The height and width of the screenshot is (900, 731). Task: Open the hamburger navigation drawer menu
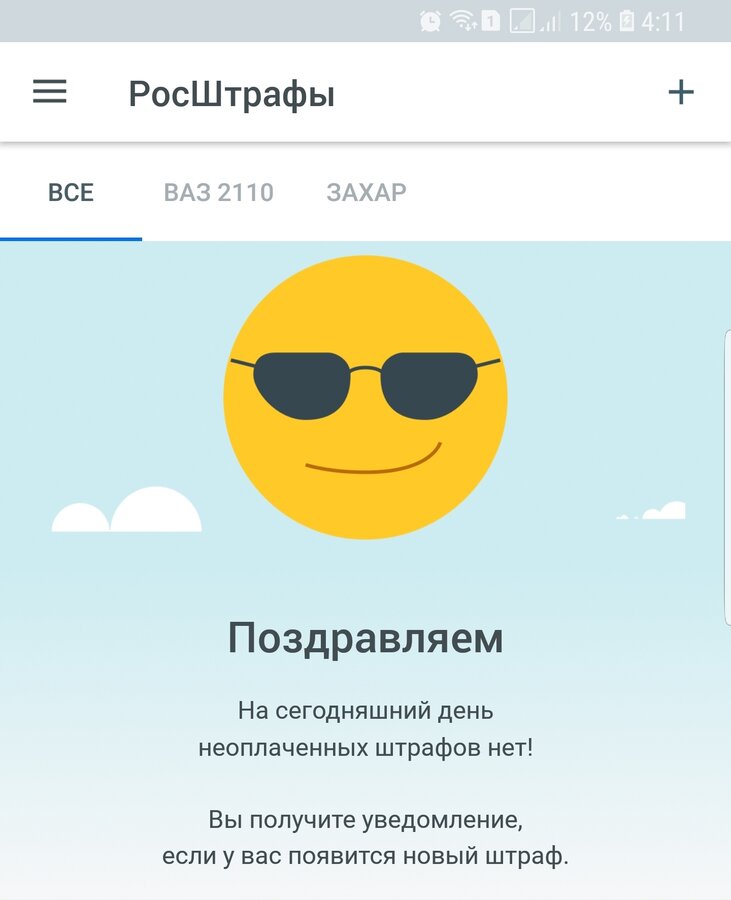50,92
